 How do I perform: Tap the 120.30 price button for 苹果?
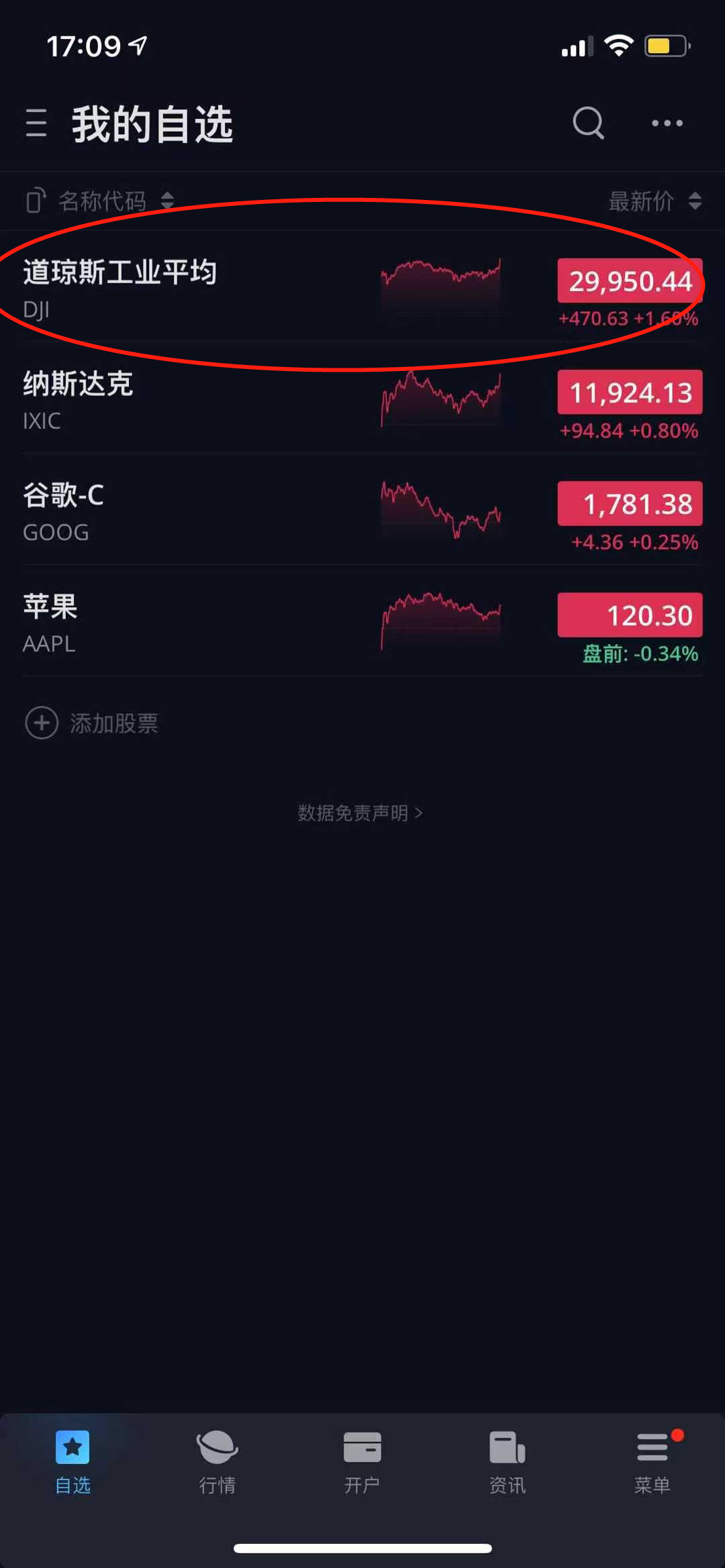pyautogui.click(x=628, y=615)
